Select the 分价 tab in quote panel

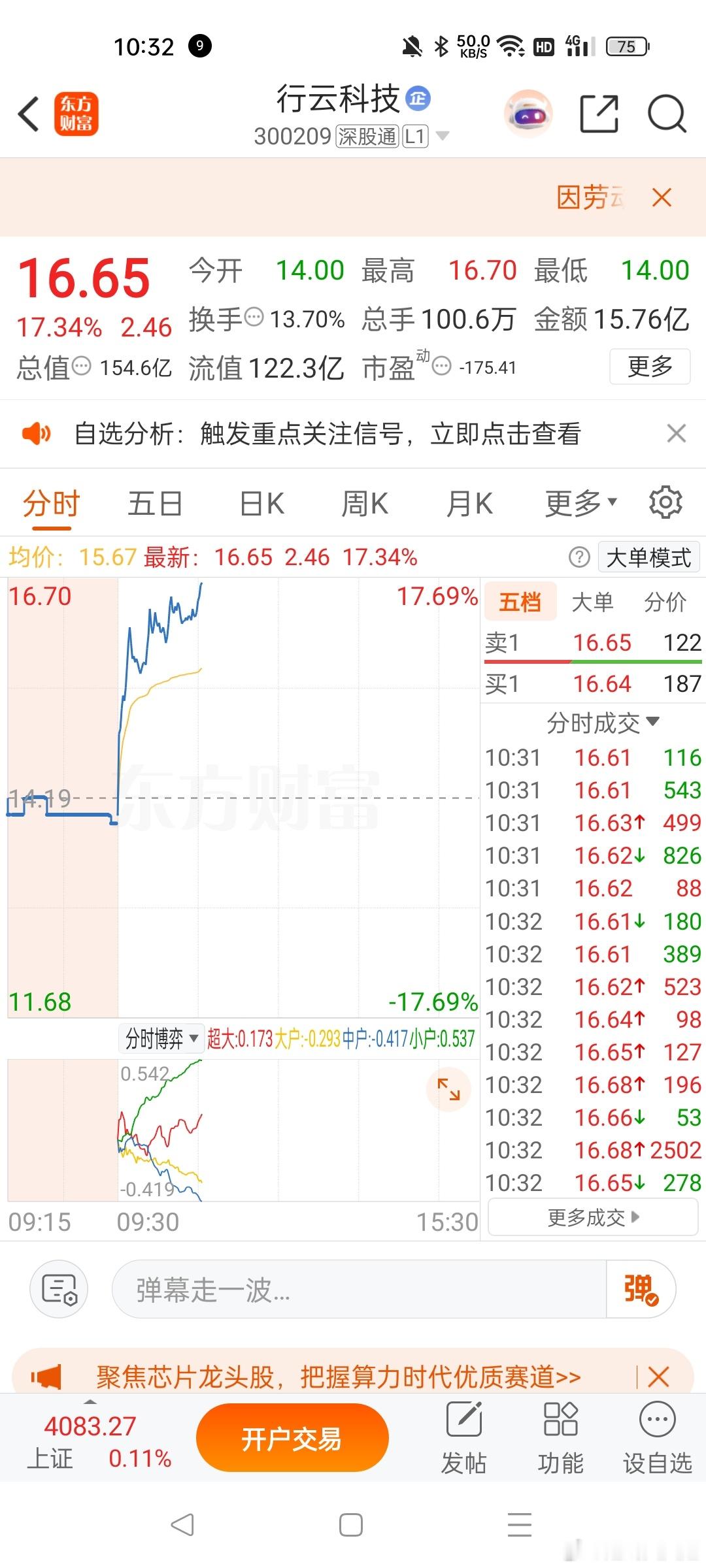coord(664,602)
